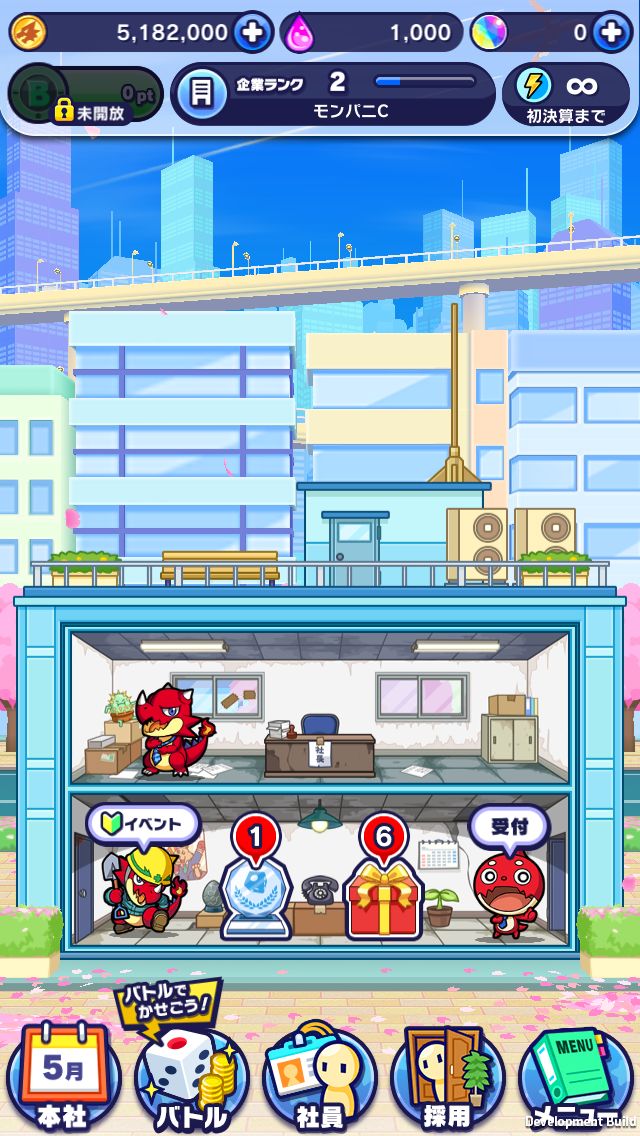
Task: Open the 月 monthly report icon
Action: [201, 93]
